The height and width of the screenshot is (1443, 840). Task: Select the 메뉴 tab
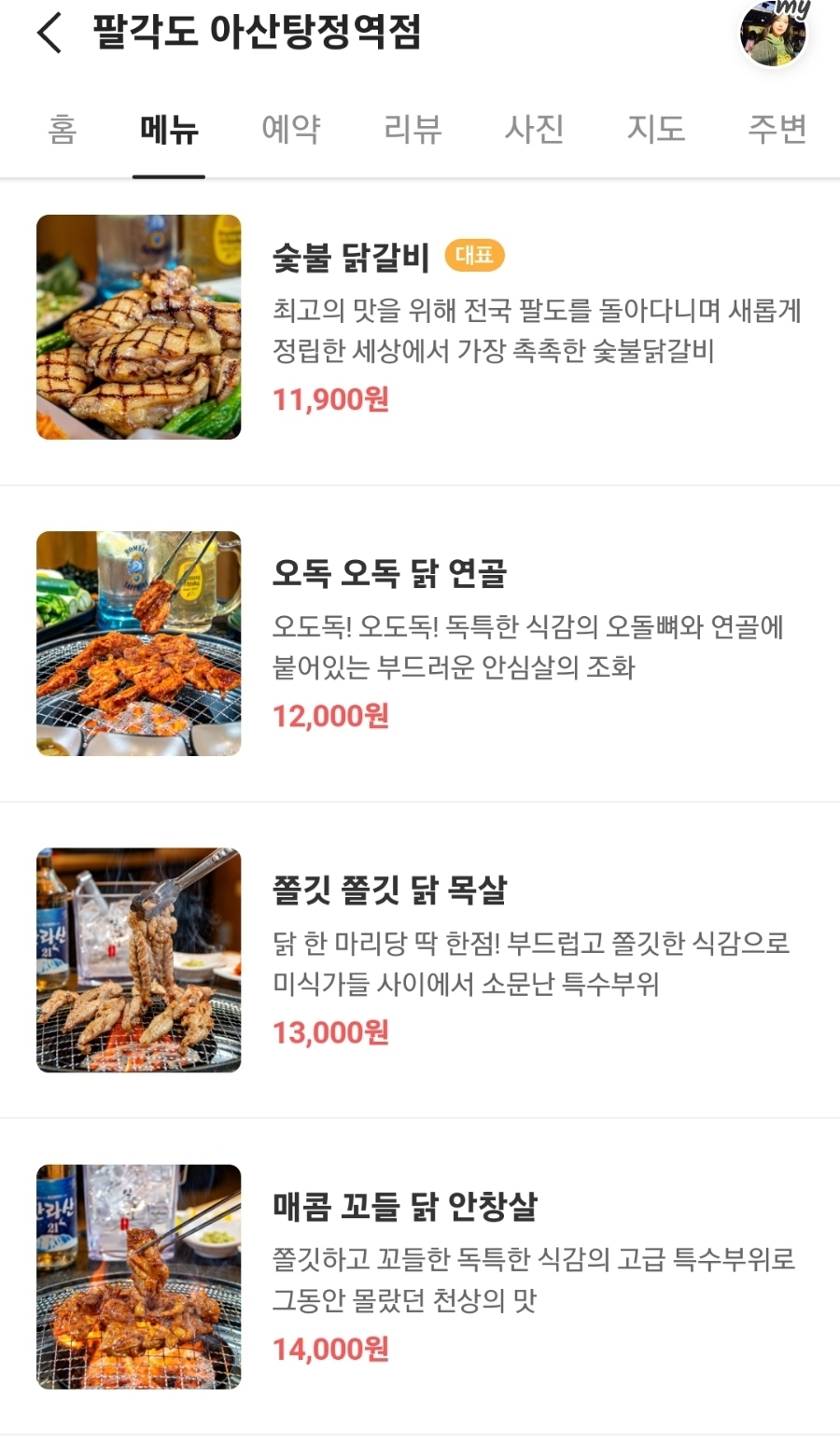point(169,129)
